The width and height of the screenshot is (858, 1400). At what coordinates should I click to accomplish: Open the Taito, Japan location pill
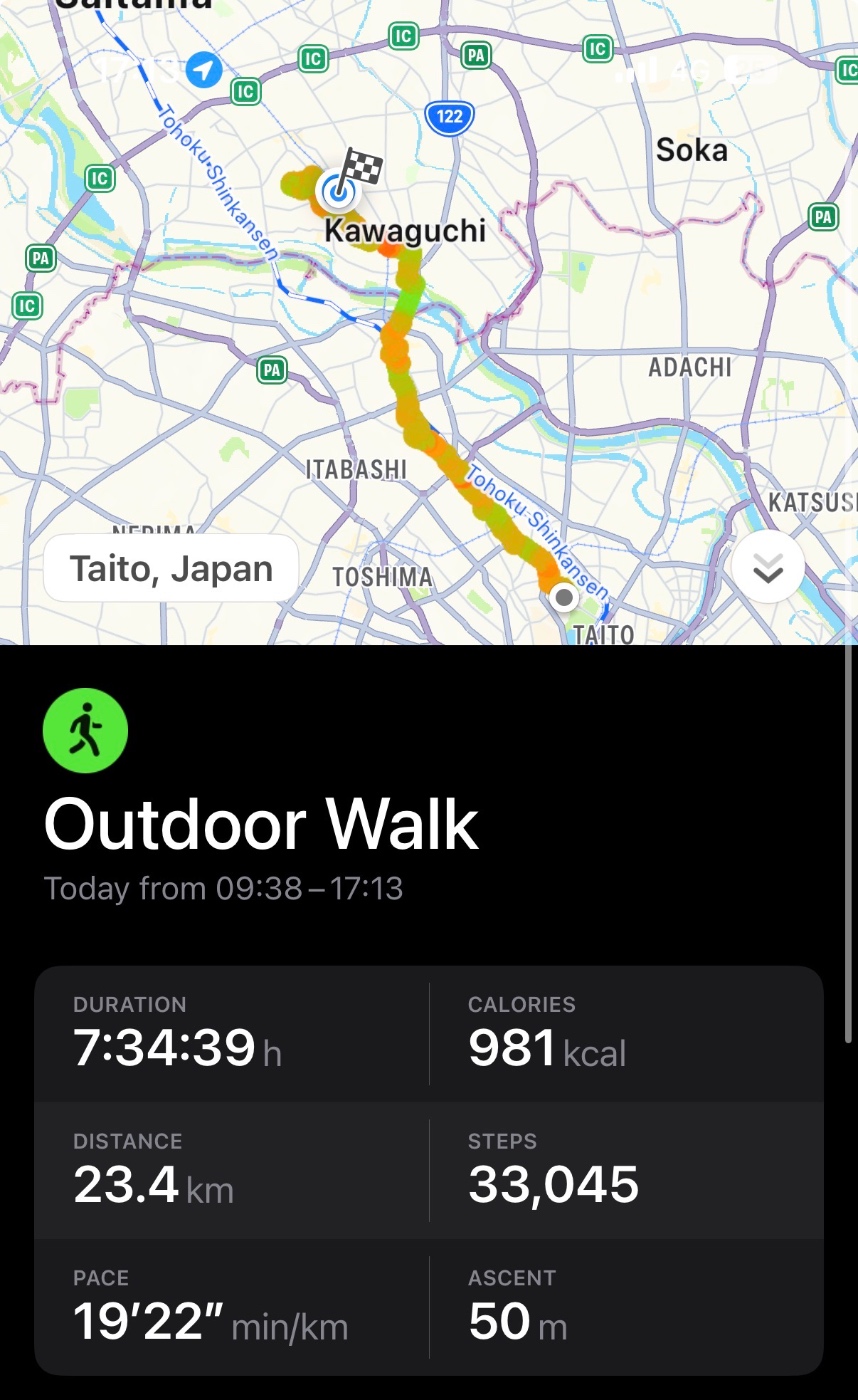point(170,568)
